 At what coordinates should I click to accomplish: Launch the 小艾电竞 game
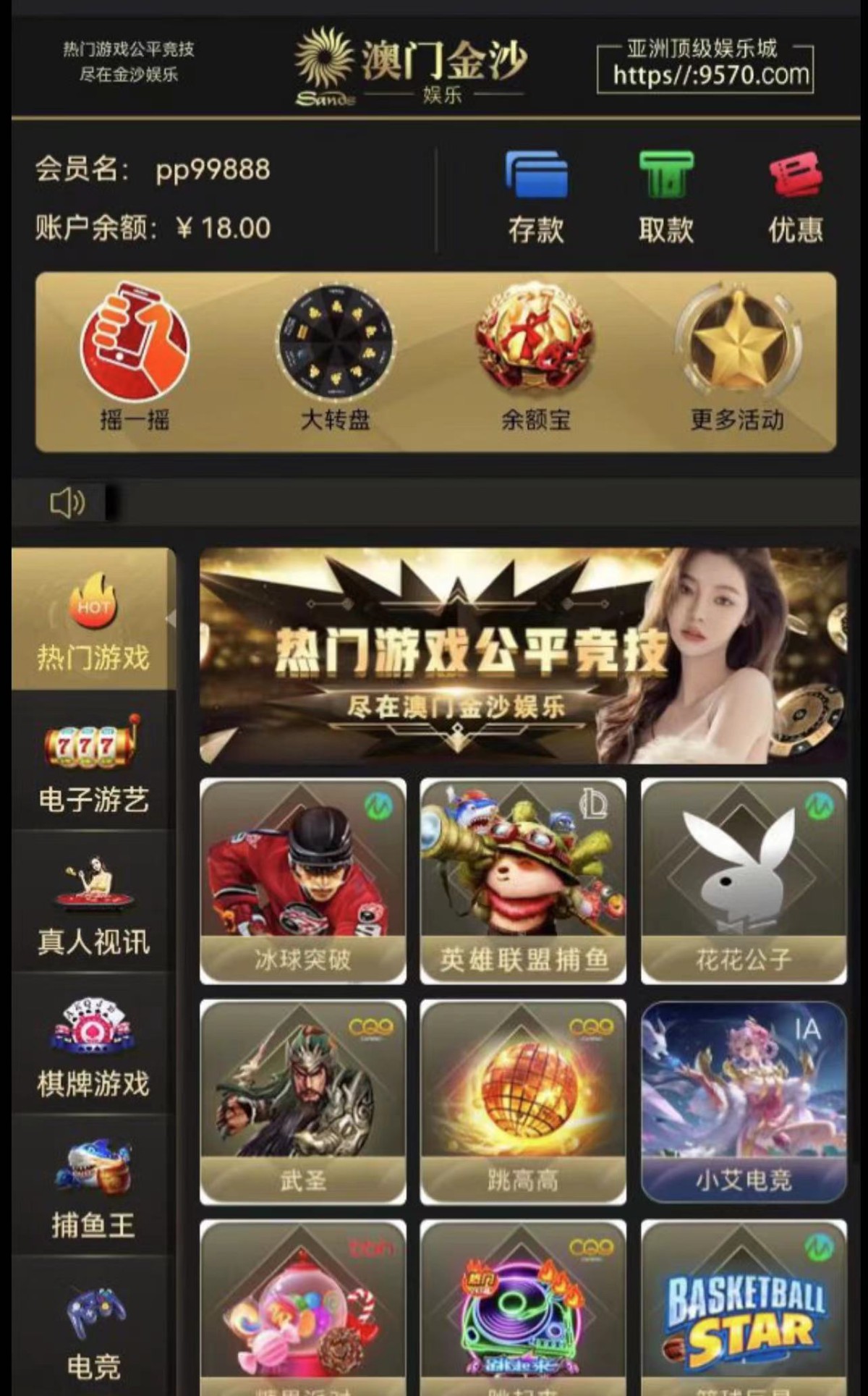click(744, 1102)
